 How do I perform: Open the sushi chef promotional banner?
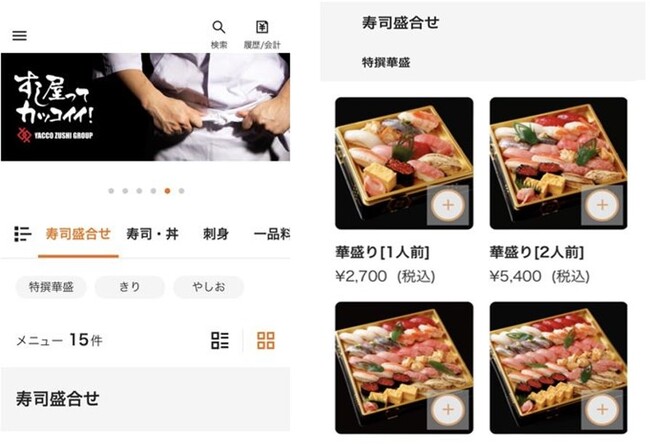[x=145, y=107]
